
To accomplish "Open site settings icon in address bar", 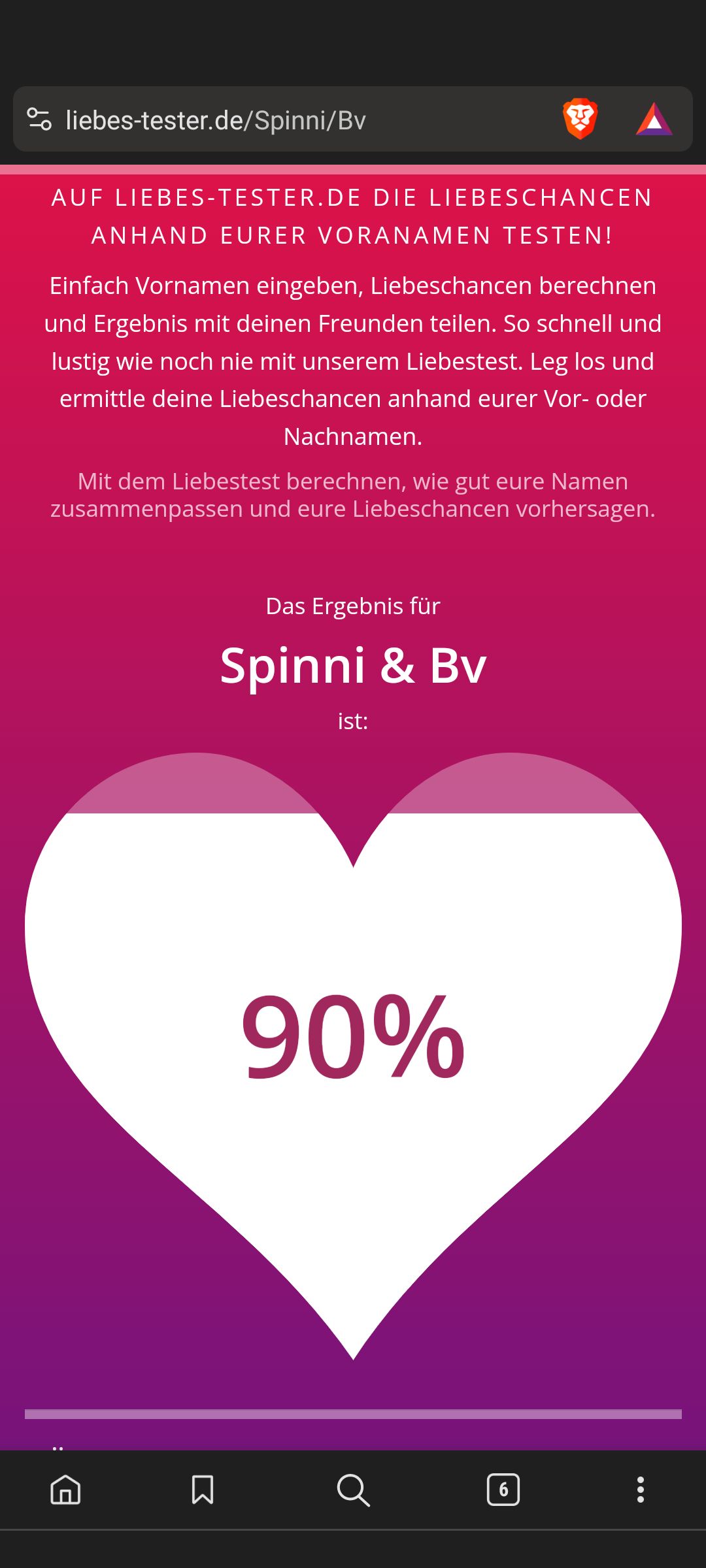I will point(39,120).
